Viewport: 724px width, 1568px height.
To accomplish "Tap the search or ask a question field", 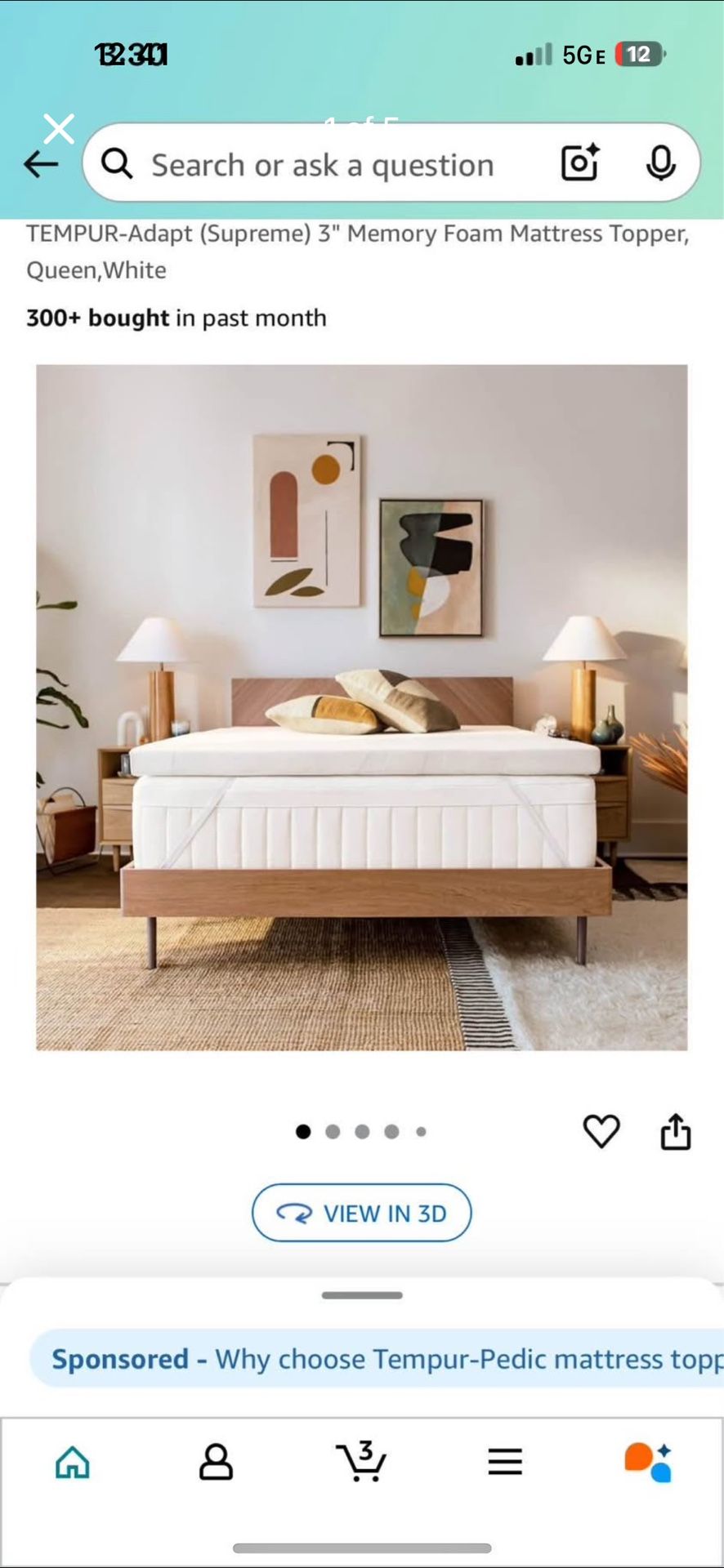I will coord(322,164).
